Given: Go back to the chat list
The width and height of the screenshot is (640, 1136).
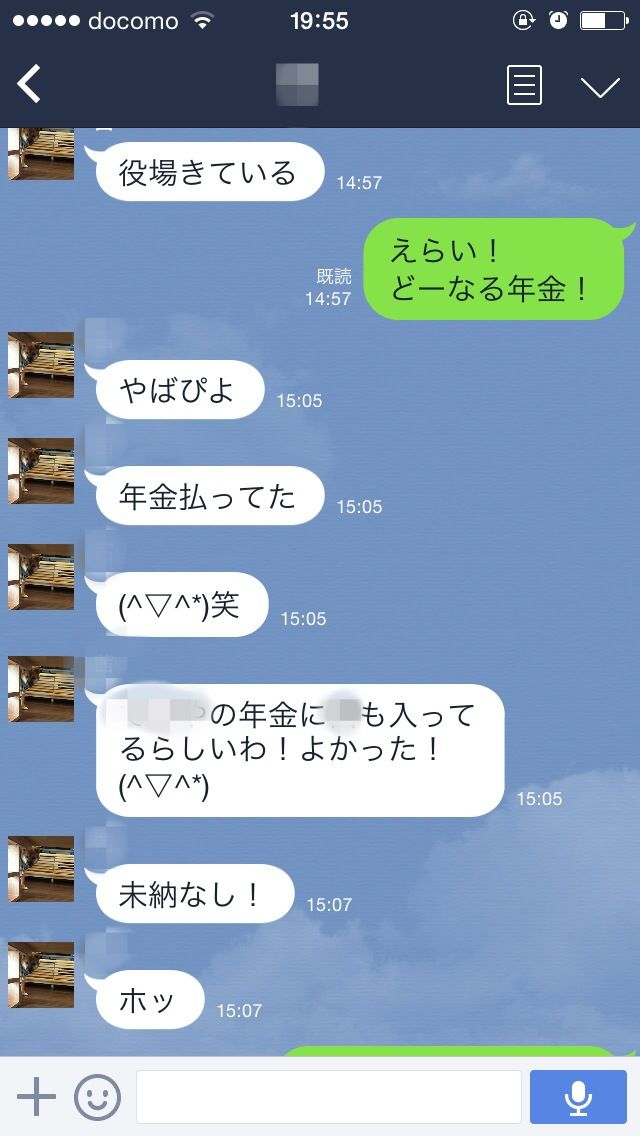Looking at the screenshot, I should pos(30,85).
